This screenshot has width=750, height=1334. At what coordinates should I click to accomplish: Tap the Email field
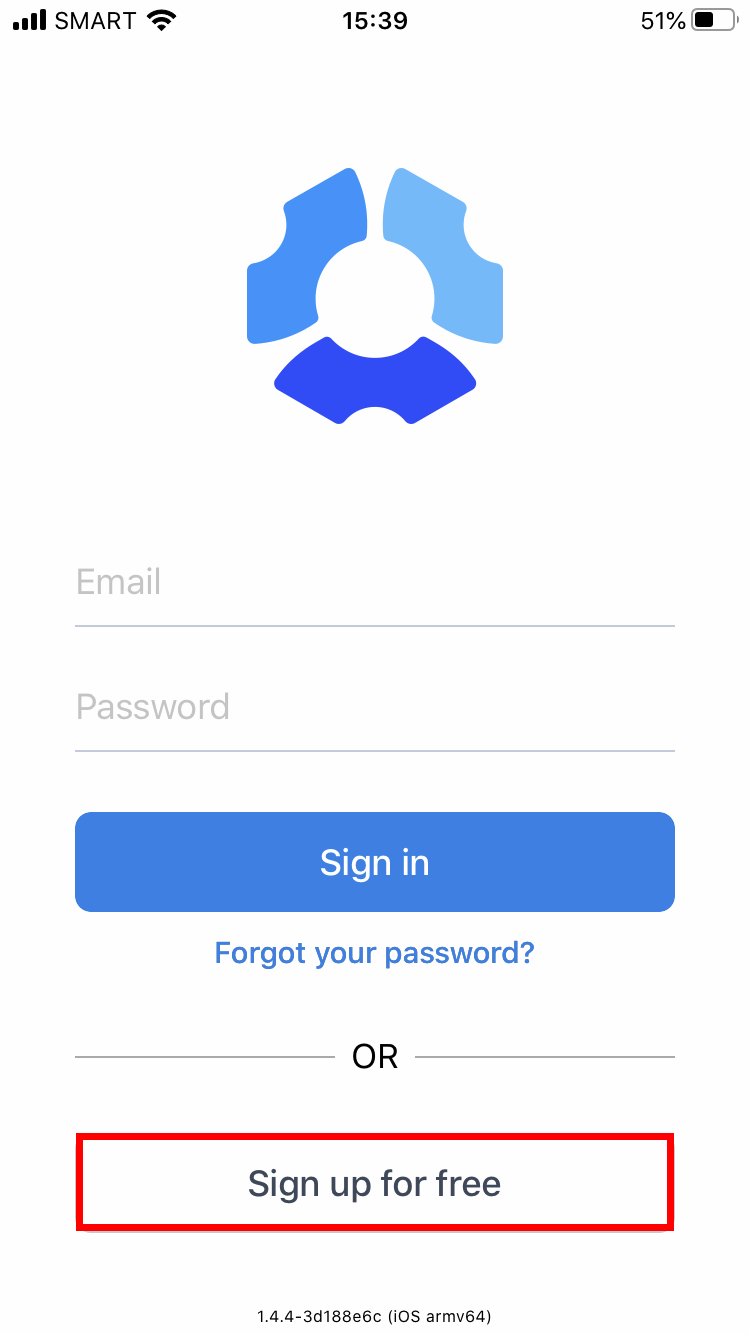[x=375, y=583]
